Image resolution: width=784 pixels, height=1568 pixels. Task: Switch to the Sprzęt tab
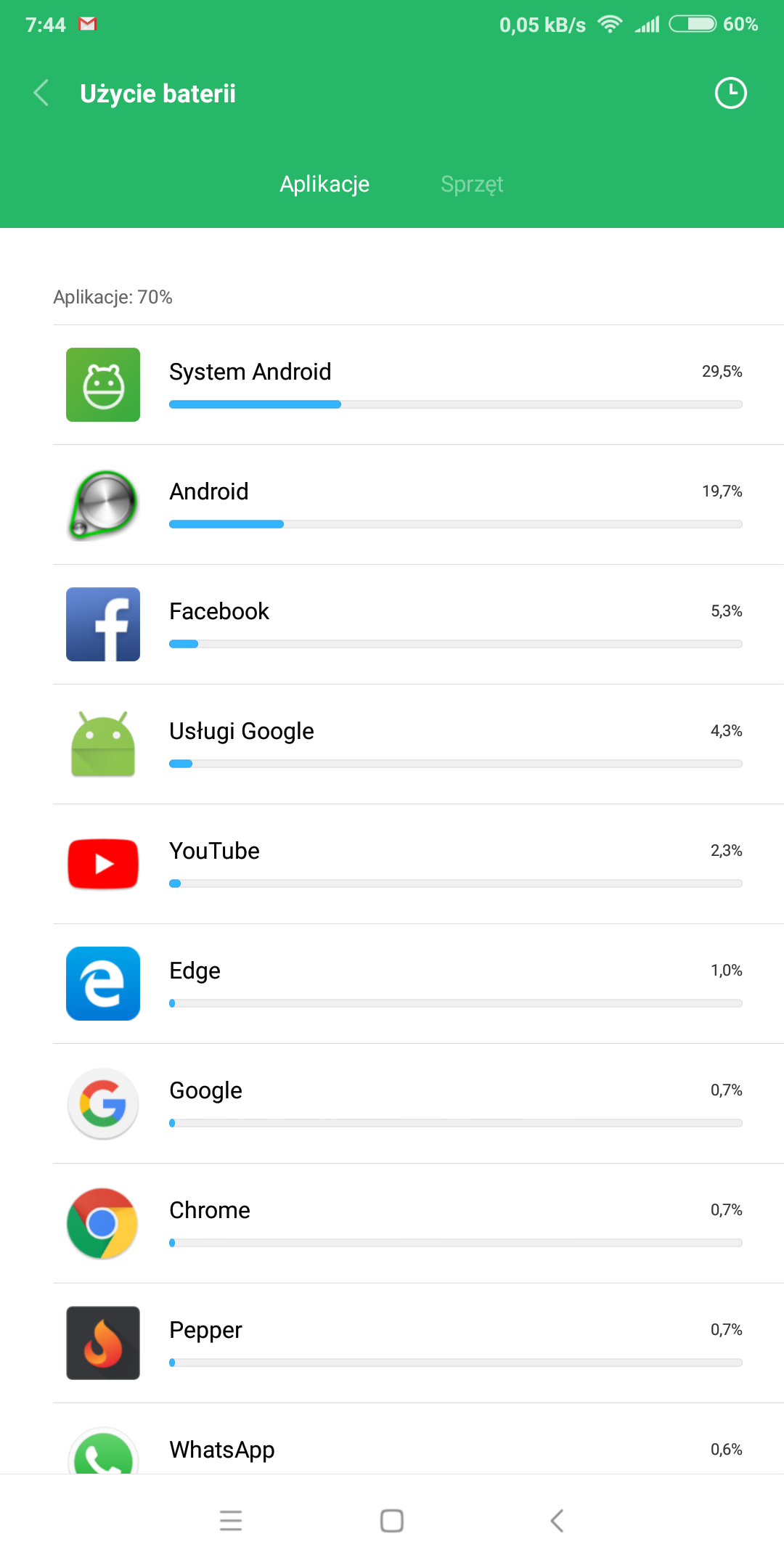tap(472, 184)
